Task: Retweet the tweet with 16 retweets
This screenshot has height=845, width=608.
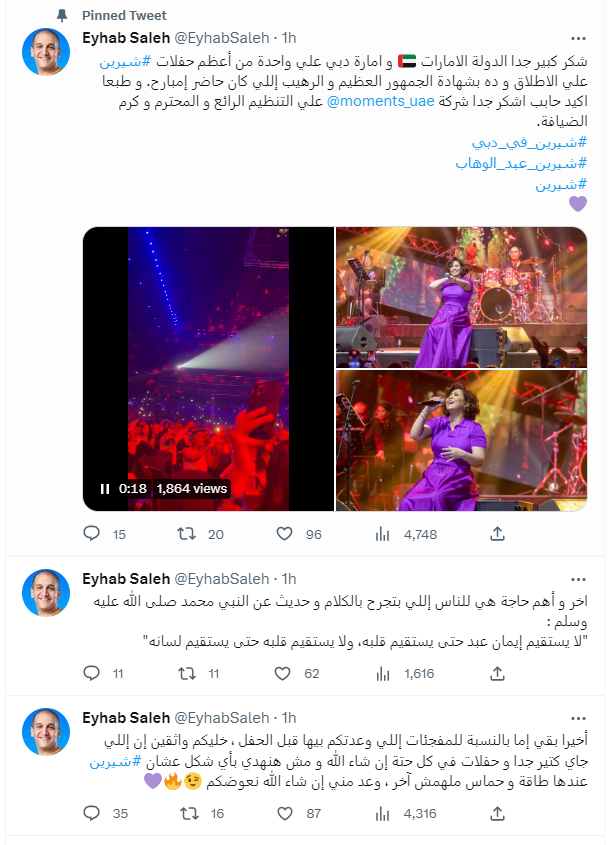Action: coord(187,813)
